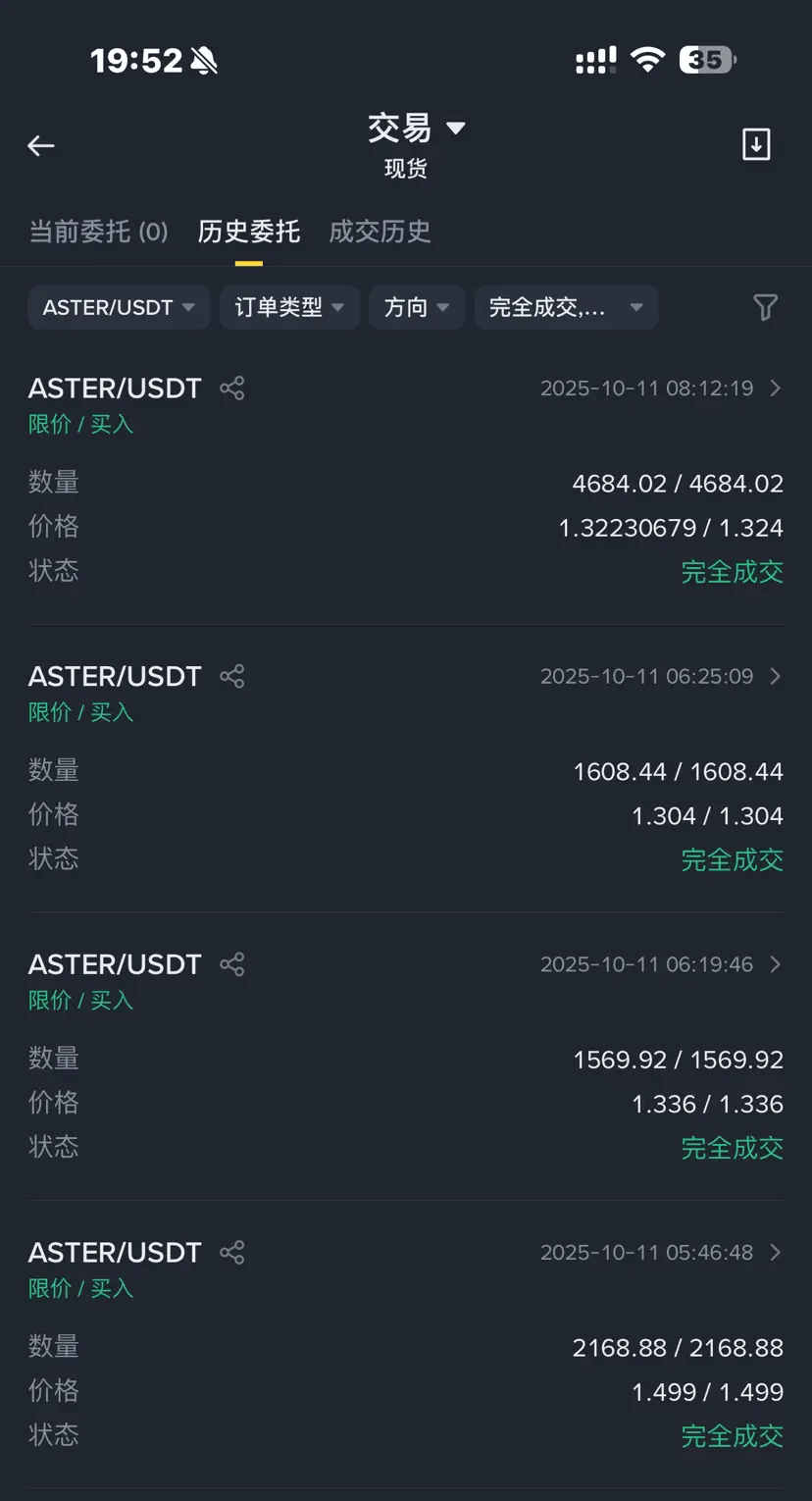
Task: Share the order placed at 05:46:48
Action: pos(232,1252)
